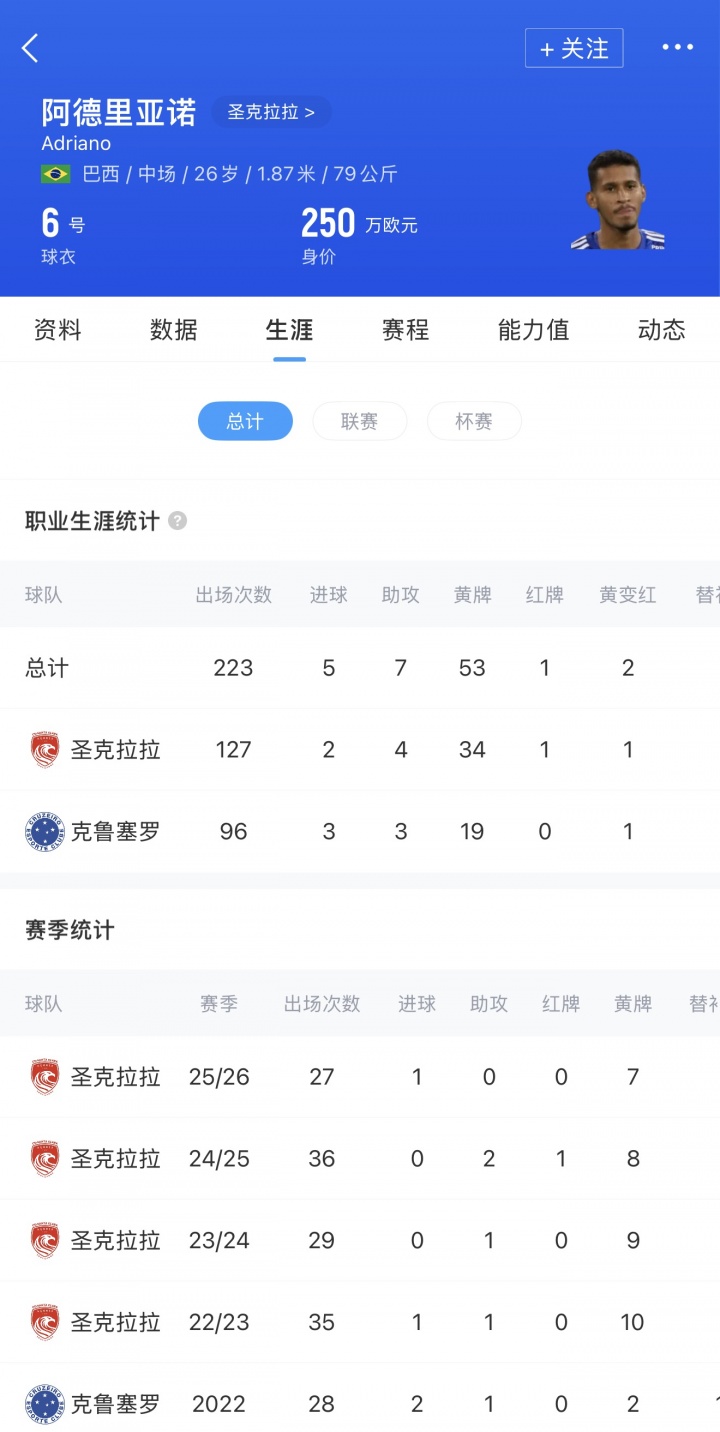Open the 赛程 tab

405,330
